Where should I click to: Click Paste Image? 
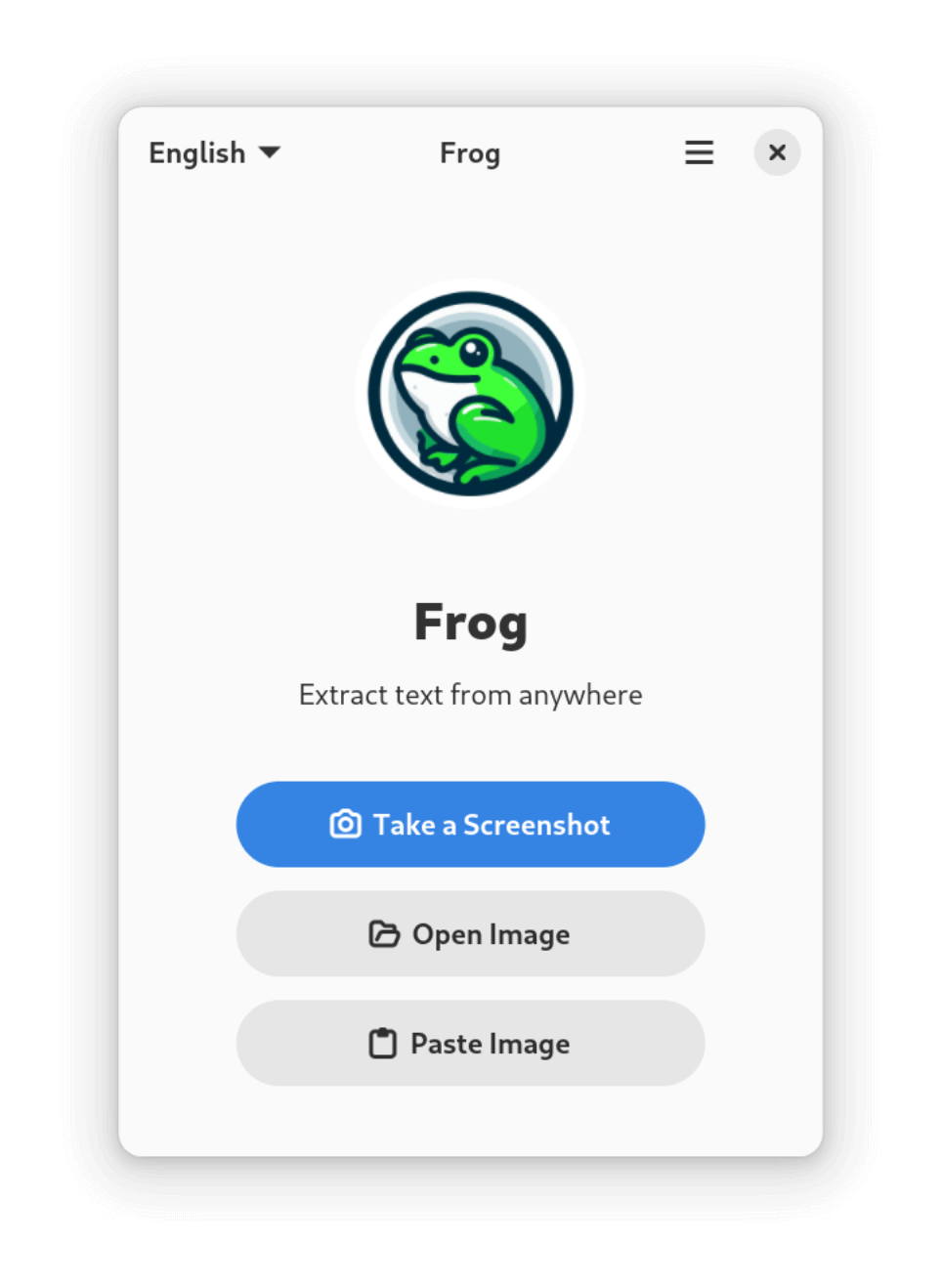470,1043
